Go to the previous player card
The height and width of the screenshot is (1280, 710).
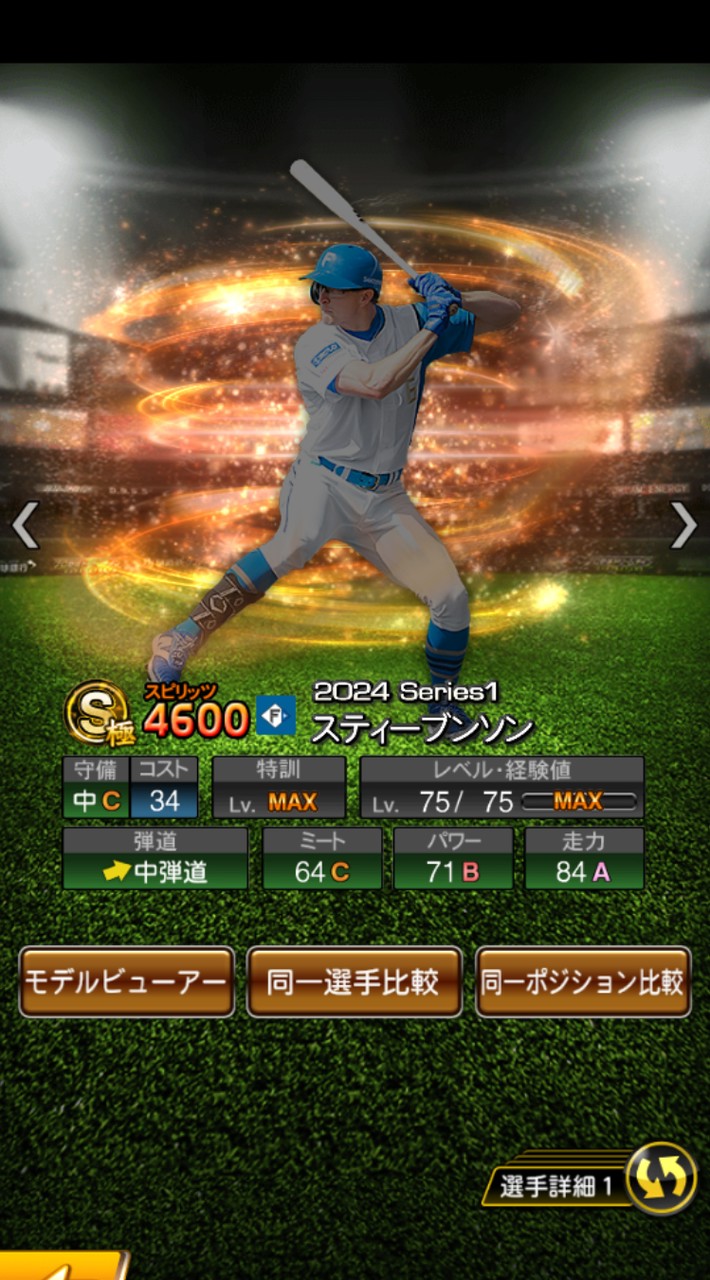[x=25, y=525]
